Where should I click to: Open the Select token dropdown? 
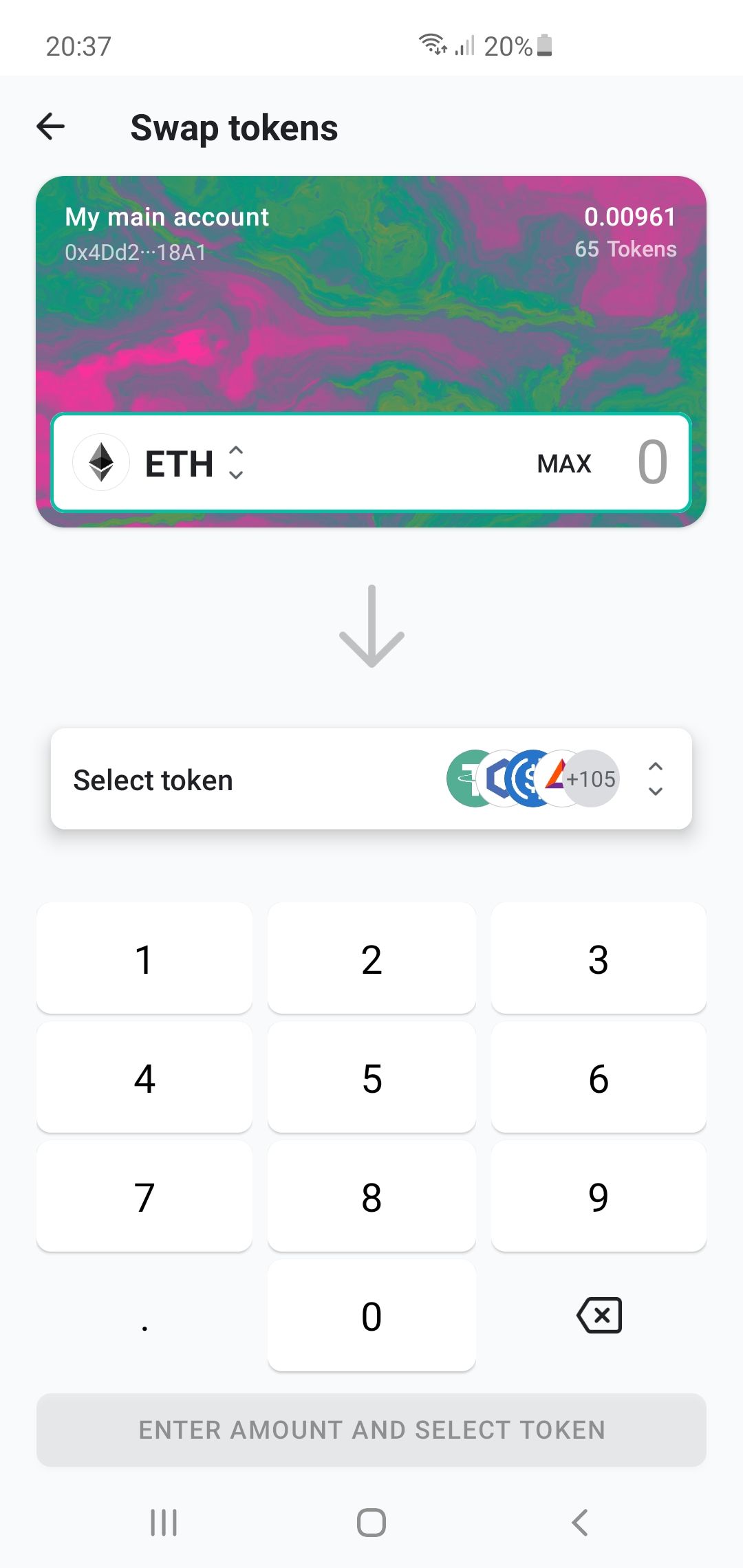371,778
